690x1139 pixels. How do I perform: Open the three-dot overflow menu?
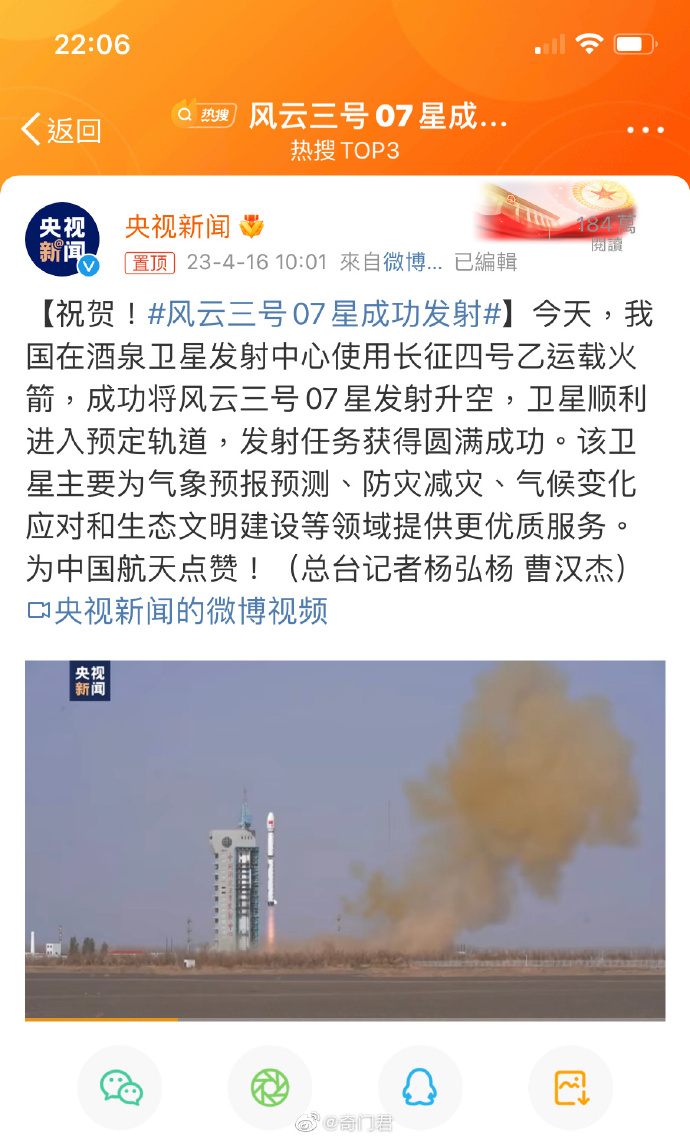pyautogui.click(x=645, y=130)
